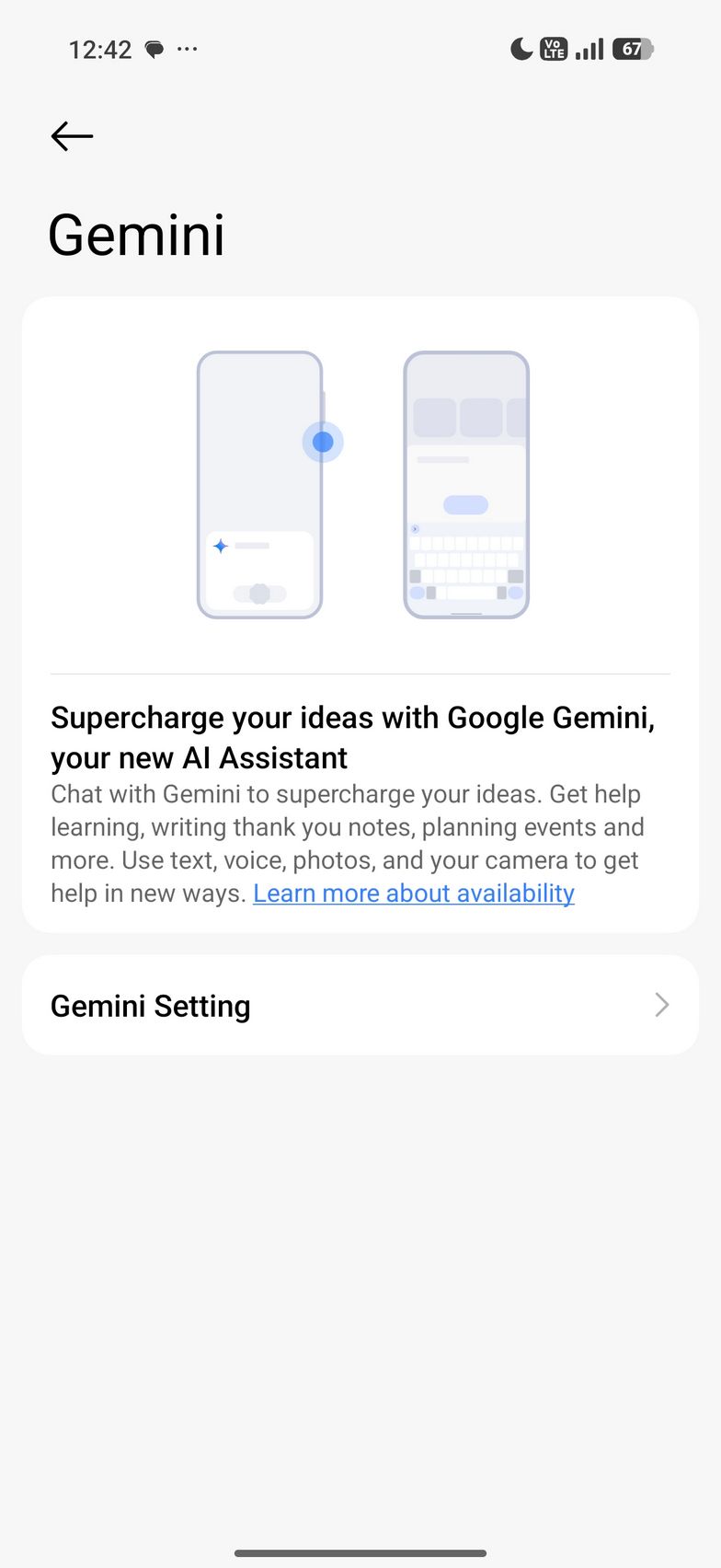Open the Gemini Setting row
The image size is (721, 1568).
[360, 1005]
